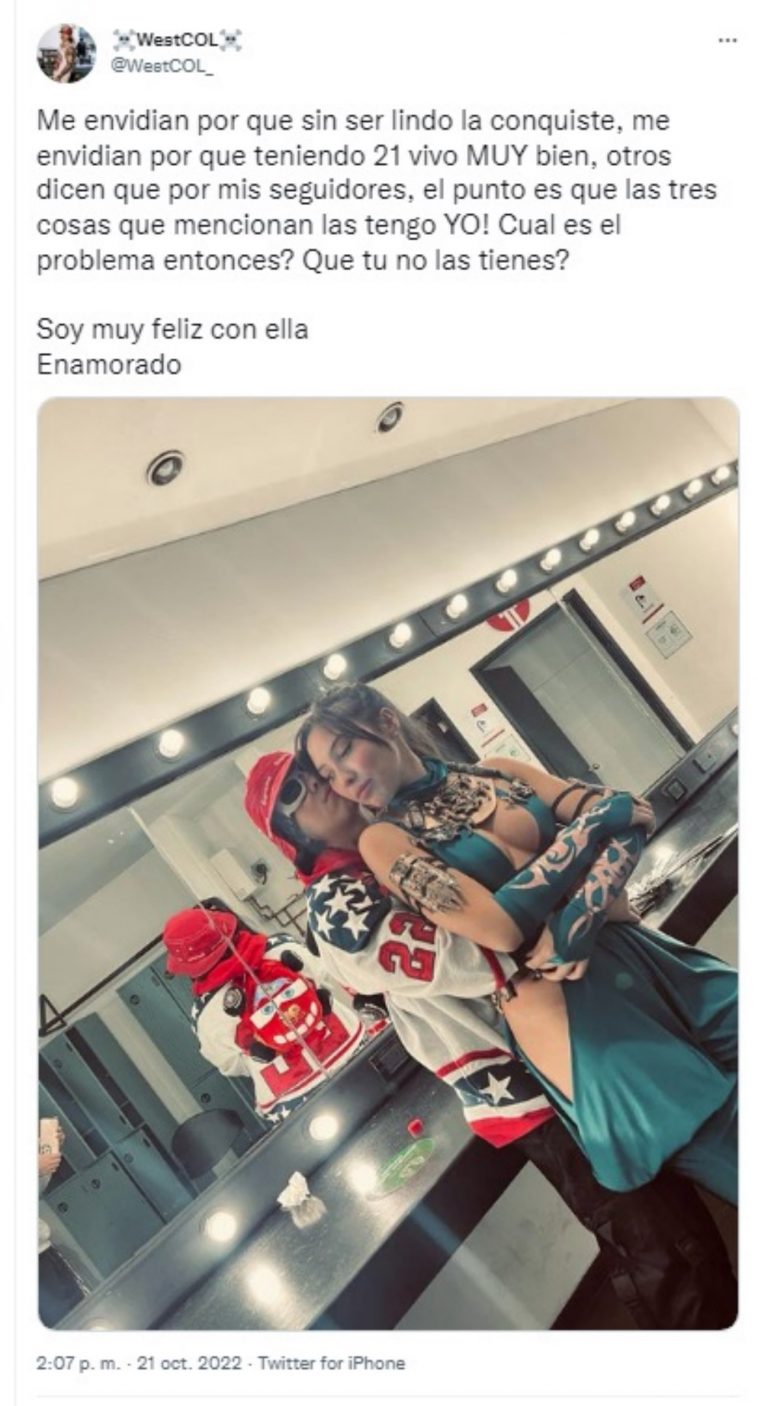Click WestCOL's circular profile picture
Image resolution: width=758 pixels, height=1406 pixels.
click(x=60, y=50)
